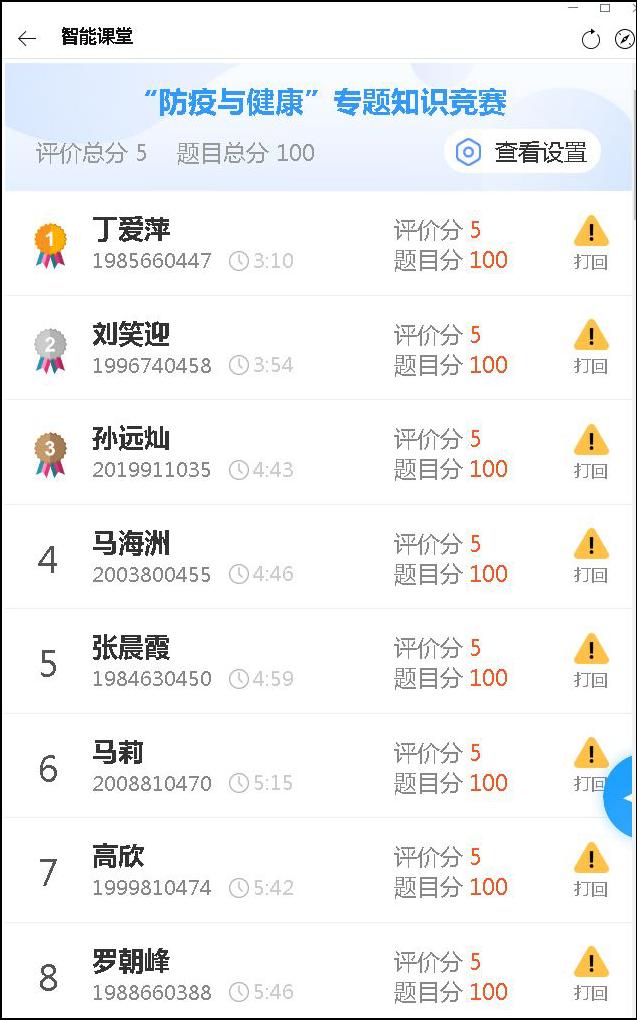Open 查看设置
This screenshot has width=637, height=1020.
[x=522, y=152]
